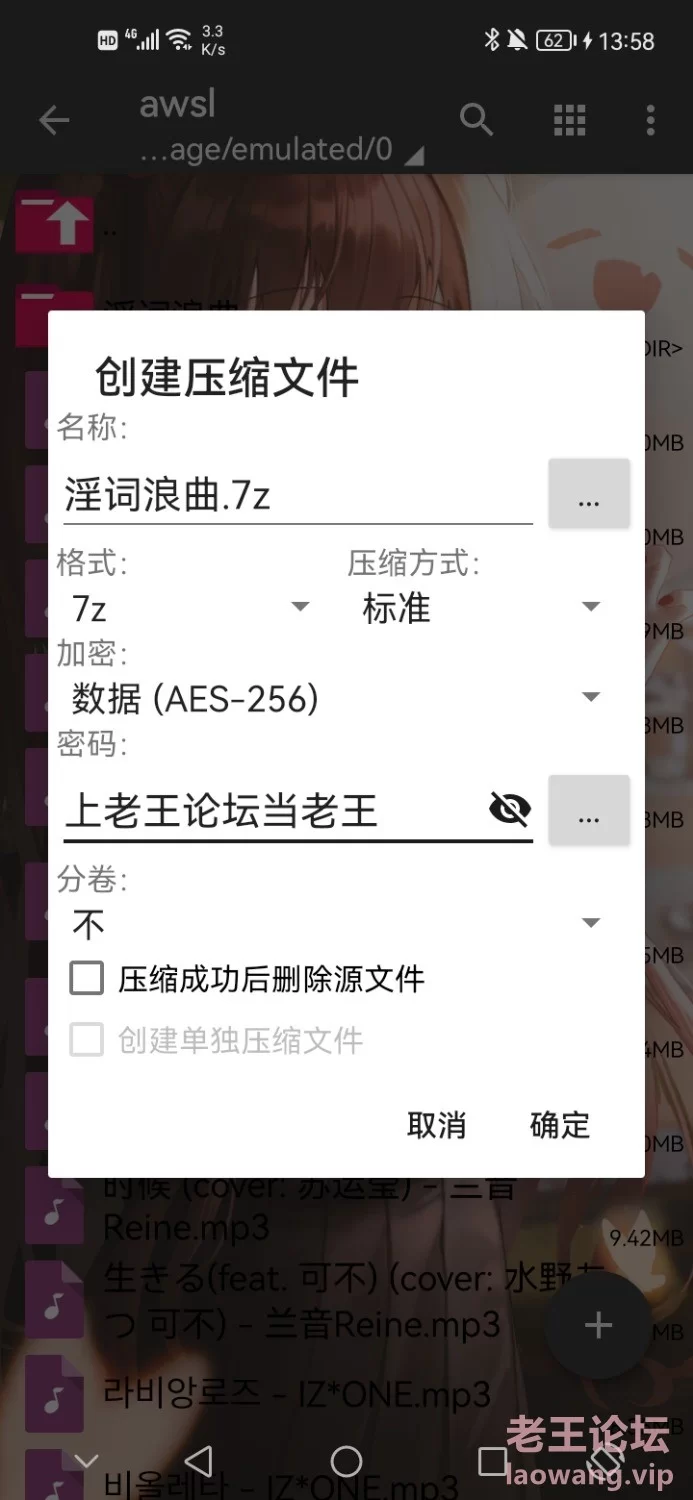Confirm with the 确定 button
693x1500 pixels.
click(560, 1125)
